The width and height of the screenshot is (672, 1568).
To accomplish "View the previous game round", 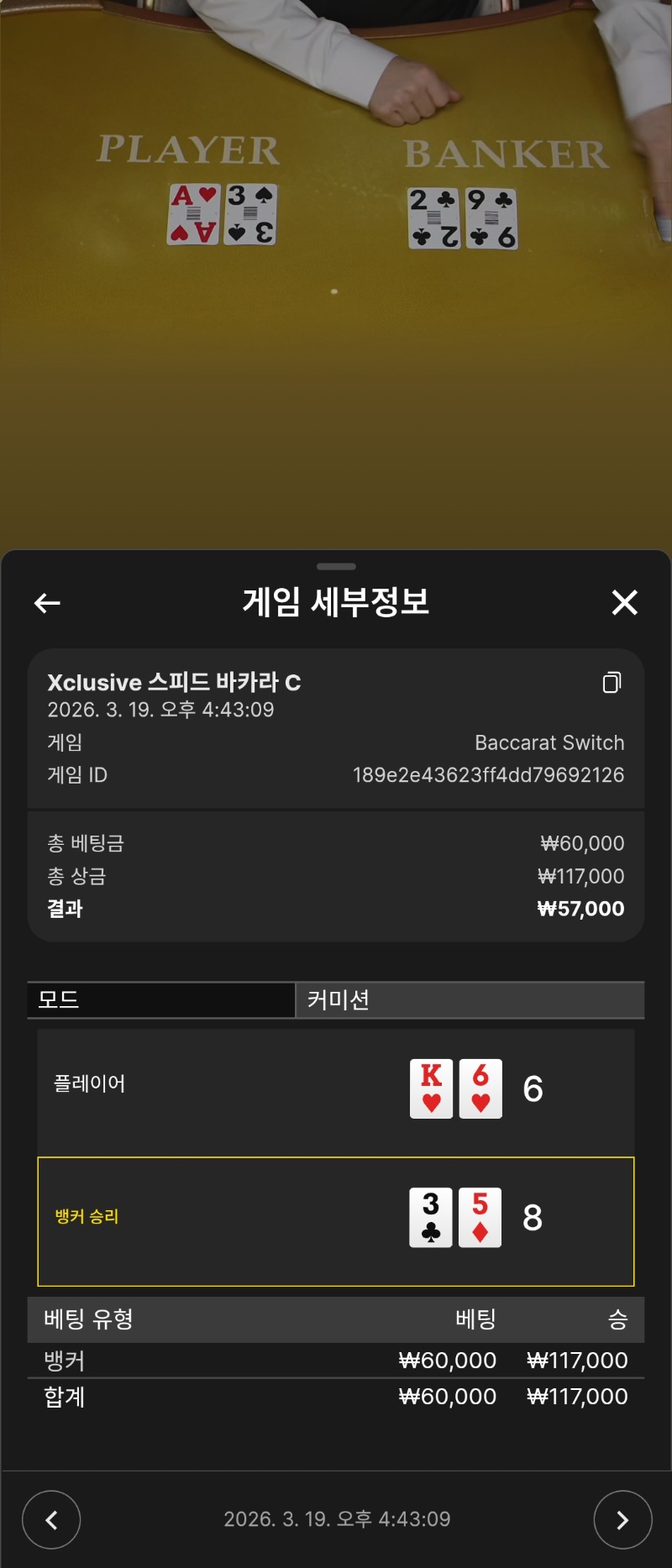I will (x=51, y=1519).
